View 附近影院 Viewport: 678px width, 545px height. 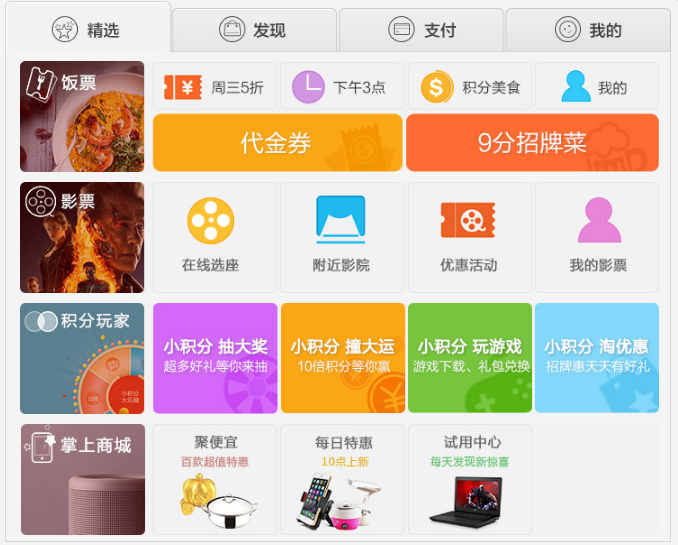pos(342,237)
